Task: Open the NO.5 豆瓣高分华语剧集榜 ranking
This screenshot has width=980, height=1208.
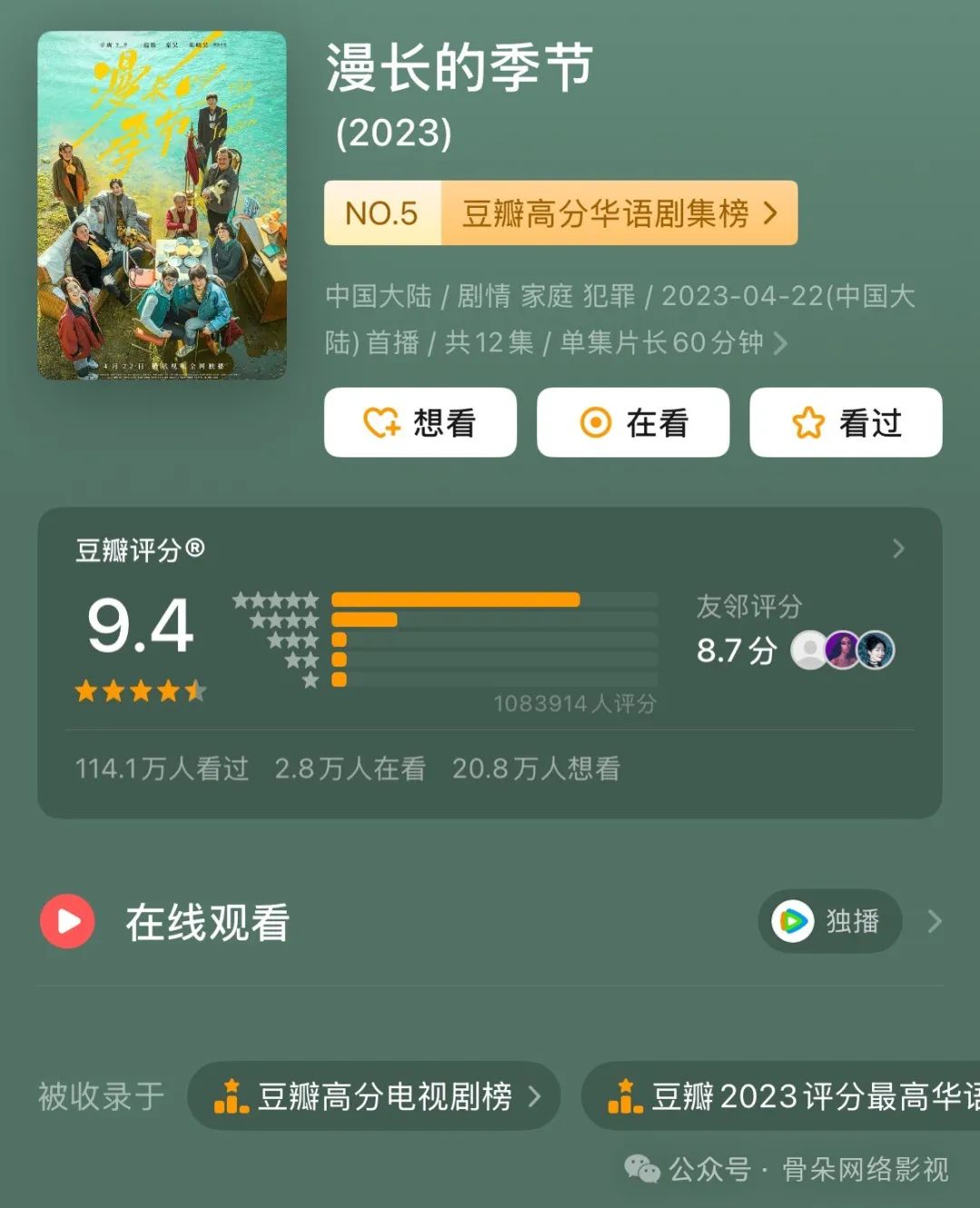Action: click(561, 213)
